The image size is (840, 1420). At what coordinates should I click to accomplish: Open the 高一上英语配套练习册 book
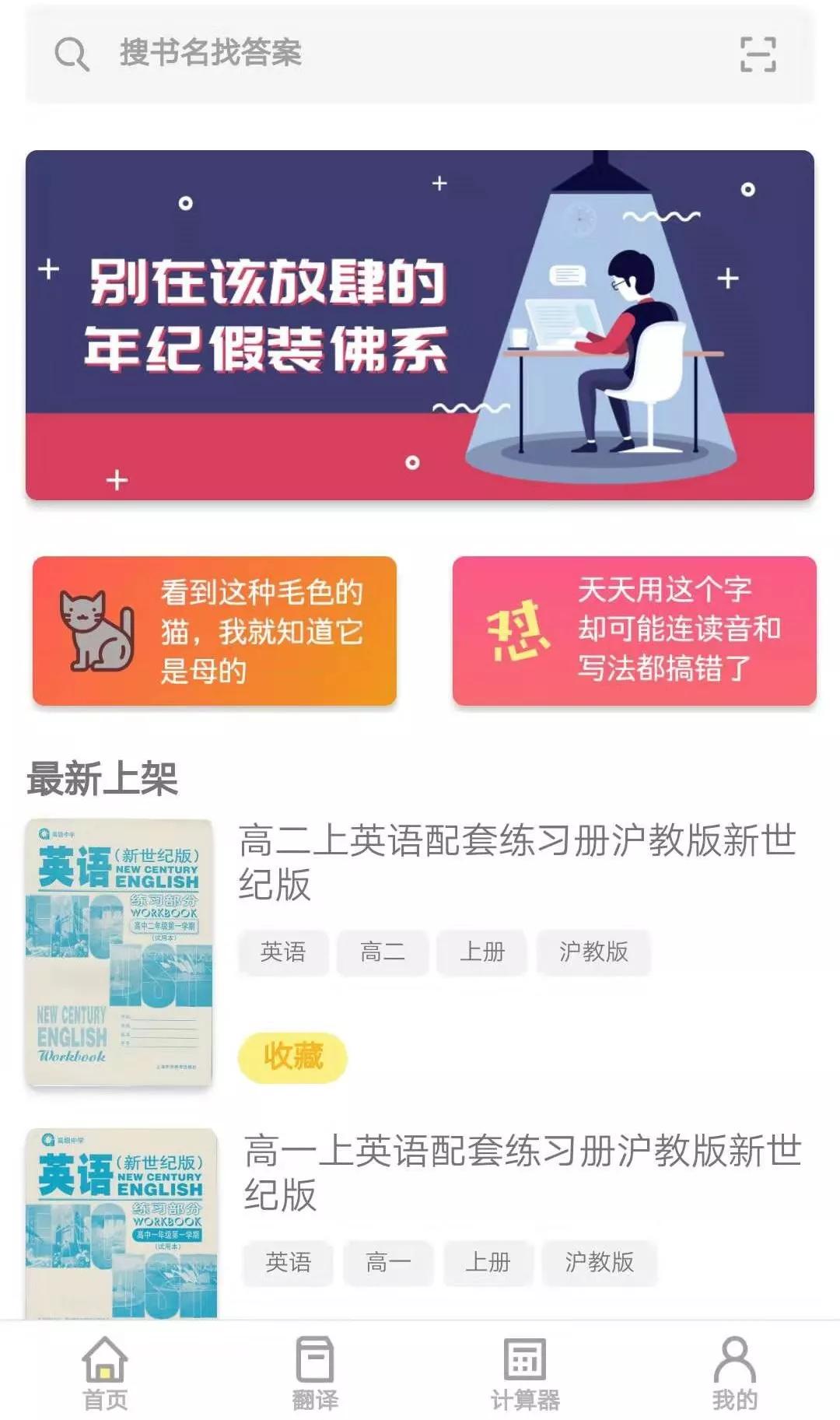[x=521, y=1171]
